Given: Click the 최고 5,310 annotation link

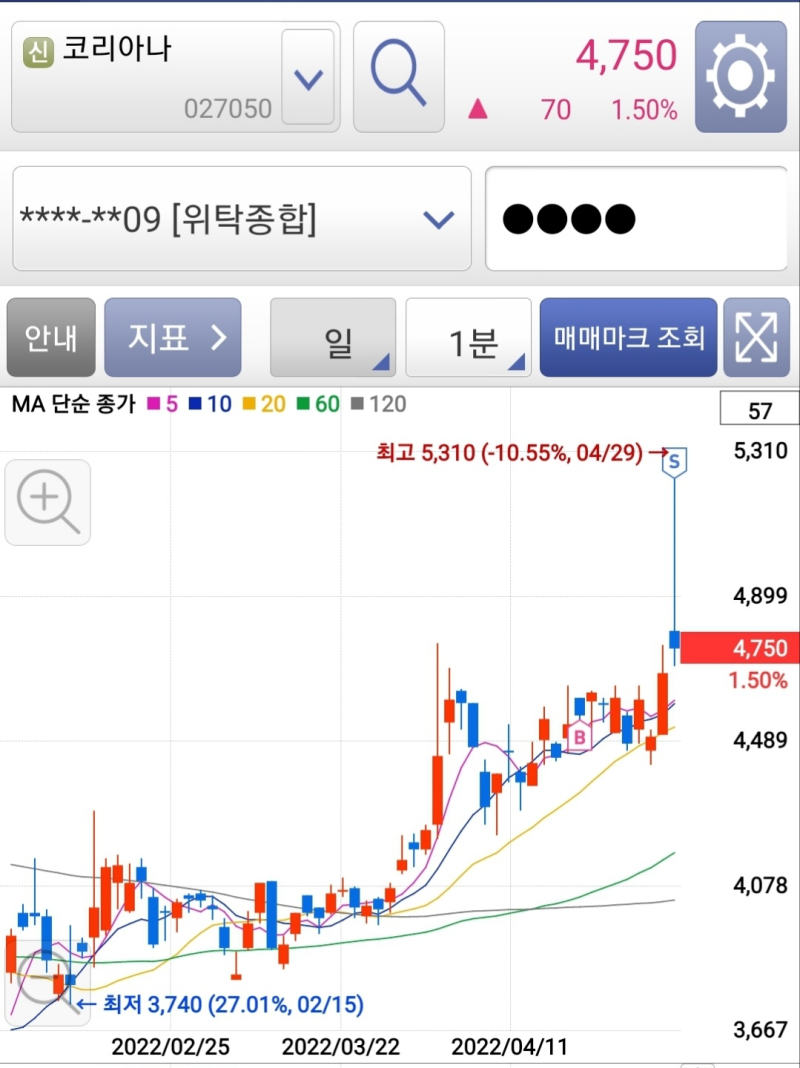Looking at the screenshot, I should [x=515, y=452].
